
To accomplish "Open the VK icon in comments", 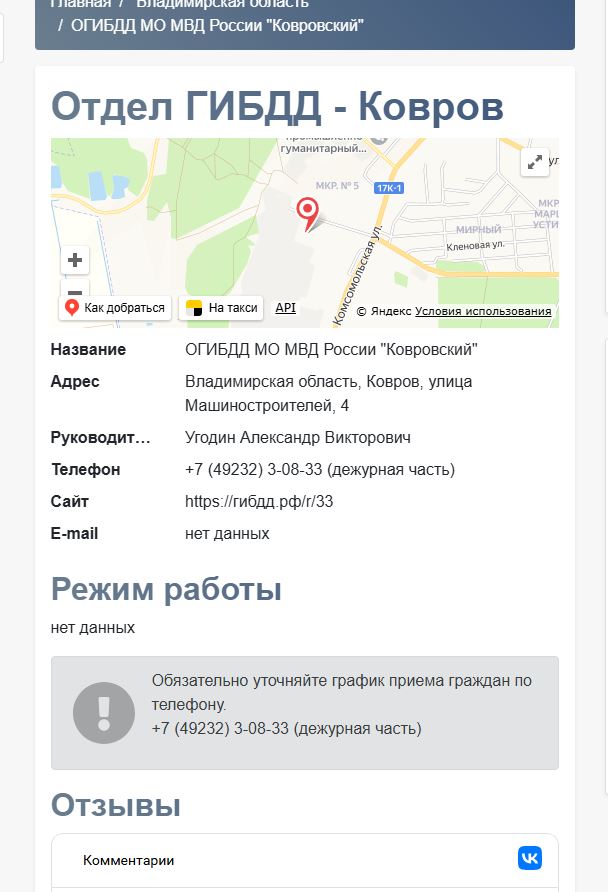I will click(530, 858).
